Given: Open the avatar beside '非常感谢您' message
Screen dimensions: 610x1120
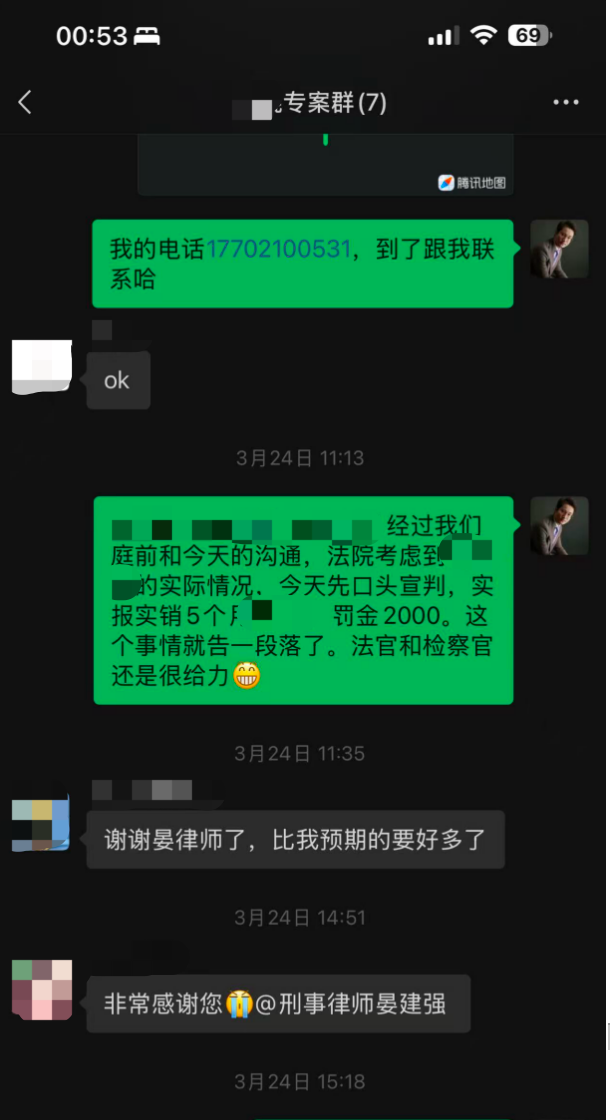Looking at the screenshot, I should coord(41,989).
